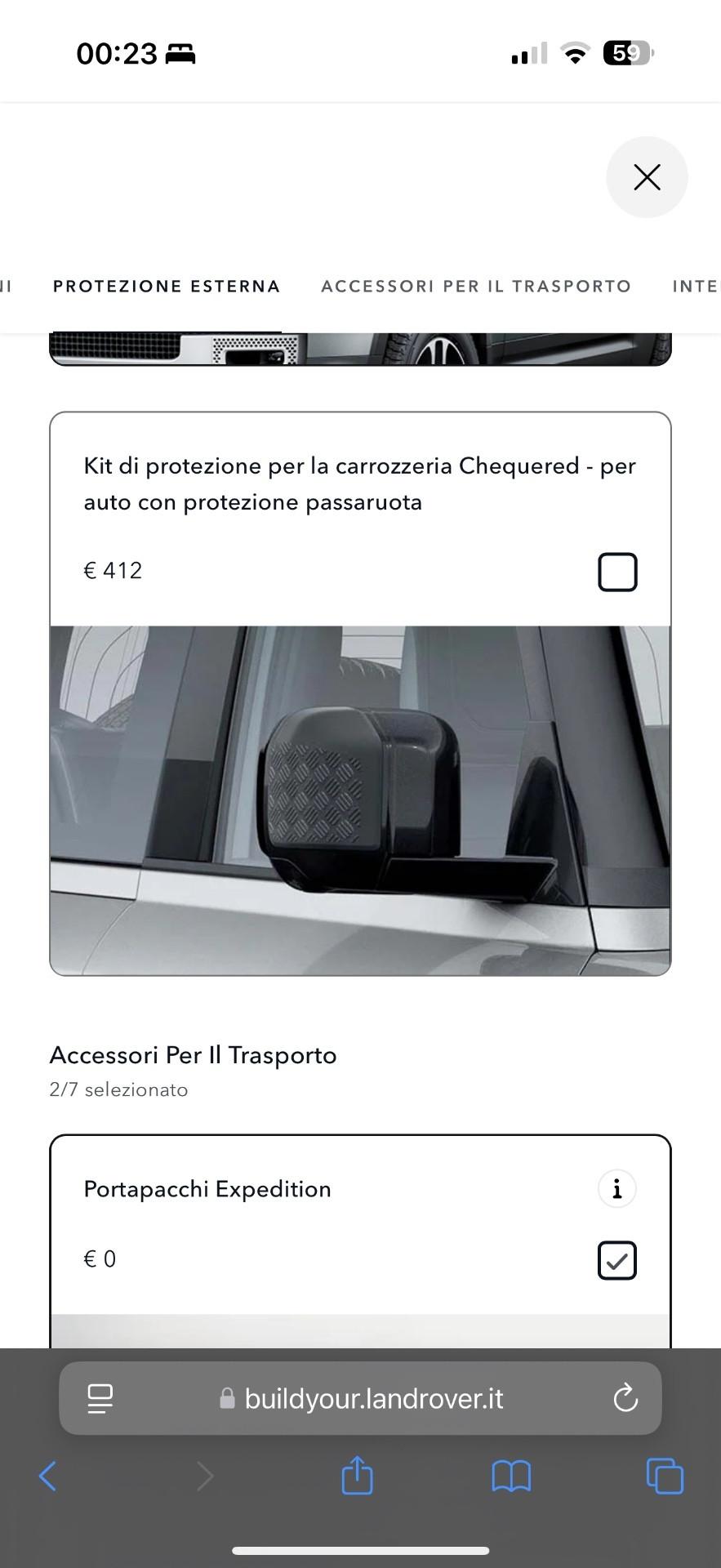
Task: Open the Chequered protection kit card
Action: coord(360,800)
